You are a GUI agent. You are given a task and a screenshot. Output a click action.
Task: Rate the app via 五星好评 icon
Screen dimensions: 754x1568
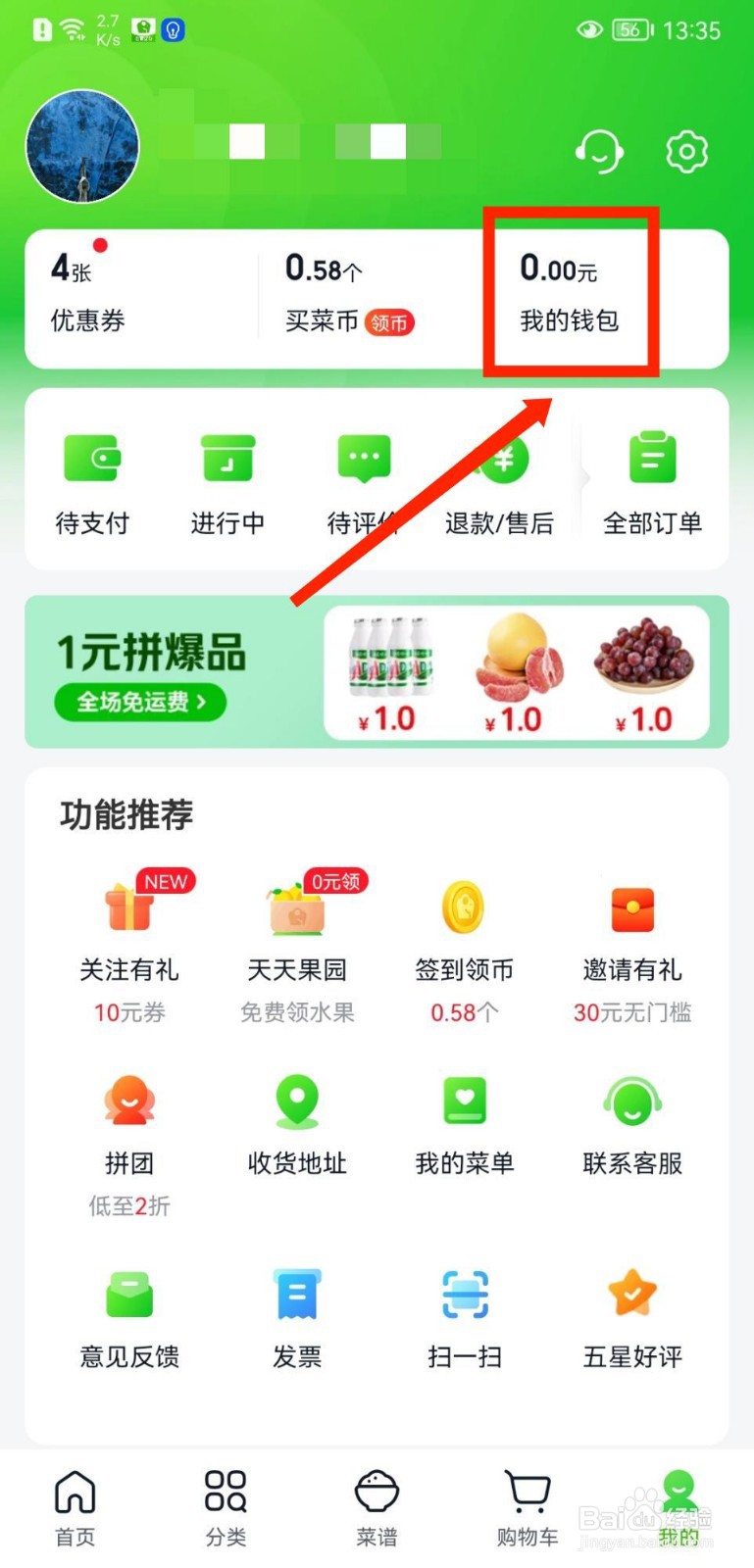[x=631, y=1296]
